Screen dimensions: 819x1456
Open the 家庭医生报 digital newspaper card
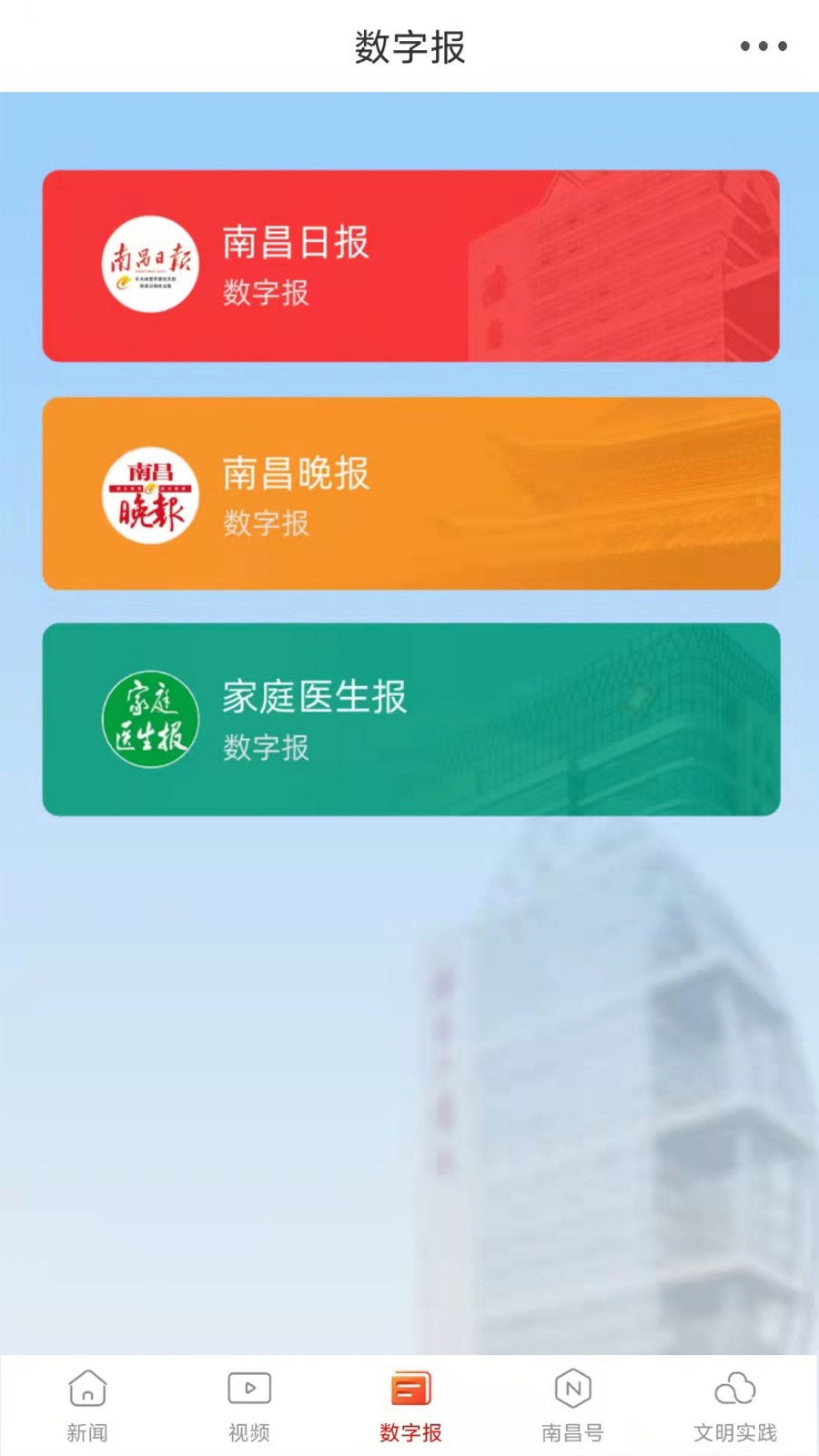(x=410, y=719)
